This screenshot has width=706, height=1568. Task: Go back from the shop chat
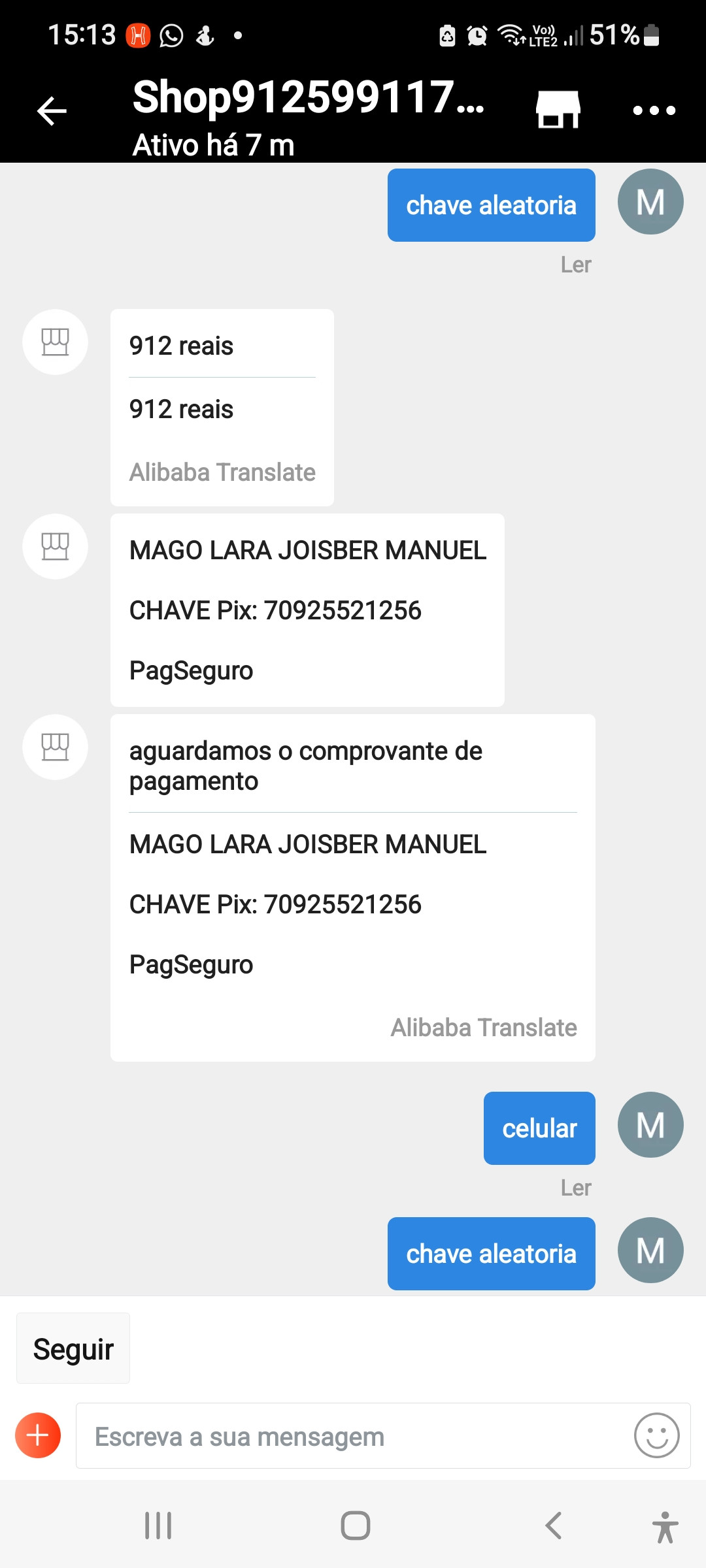[52, 110]
